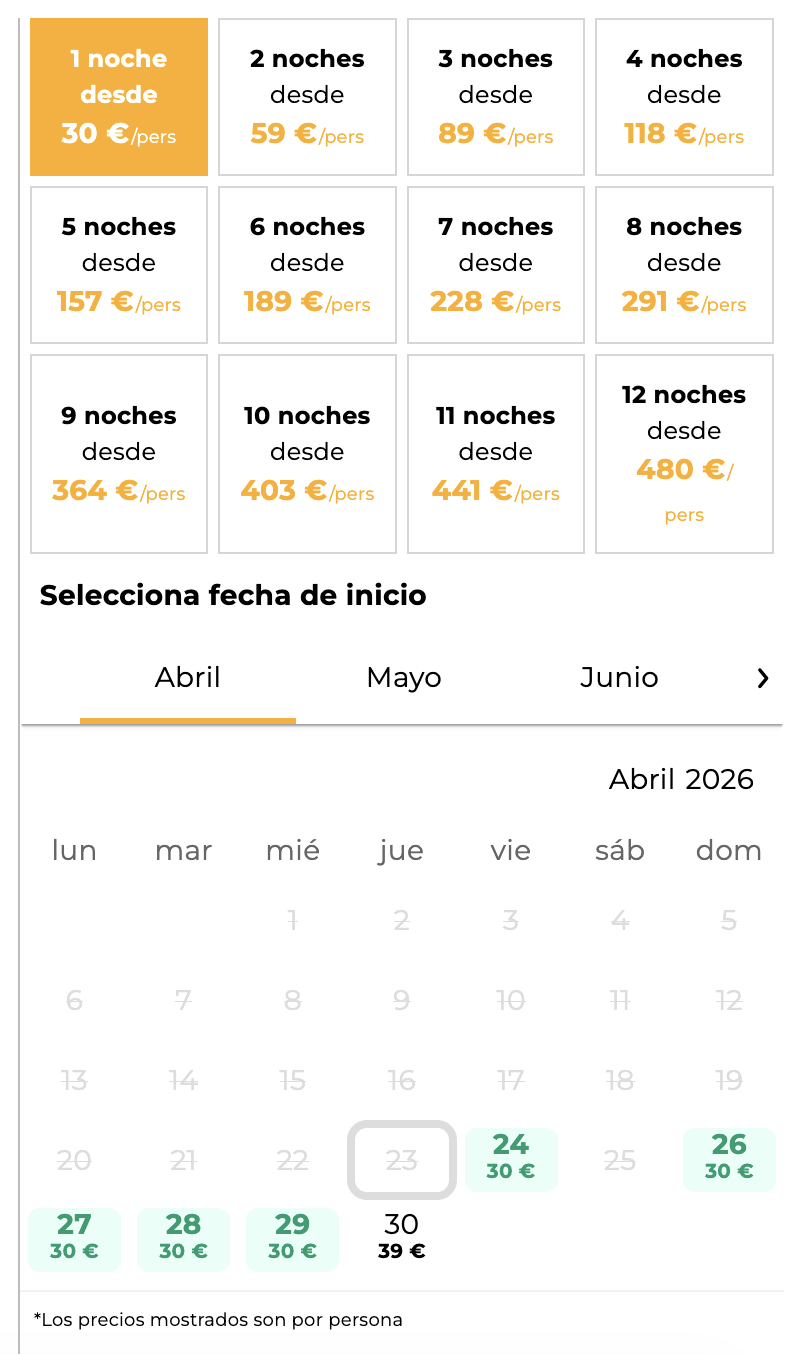Select April 24 as start date
The image size is (788, 1354).
(x=511, y=1158)
